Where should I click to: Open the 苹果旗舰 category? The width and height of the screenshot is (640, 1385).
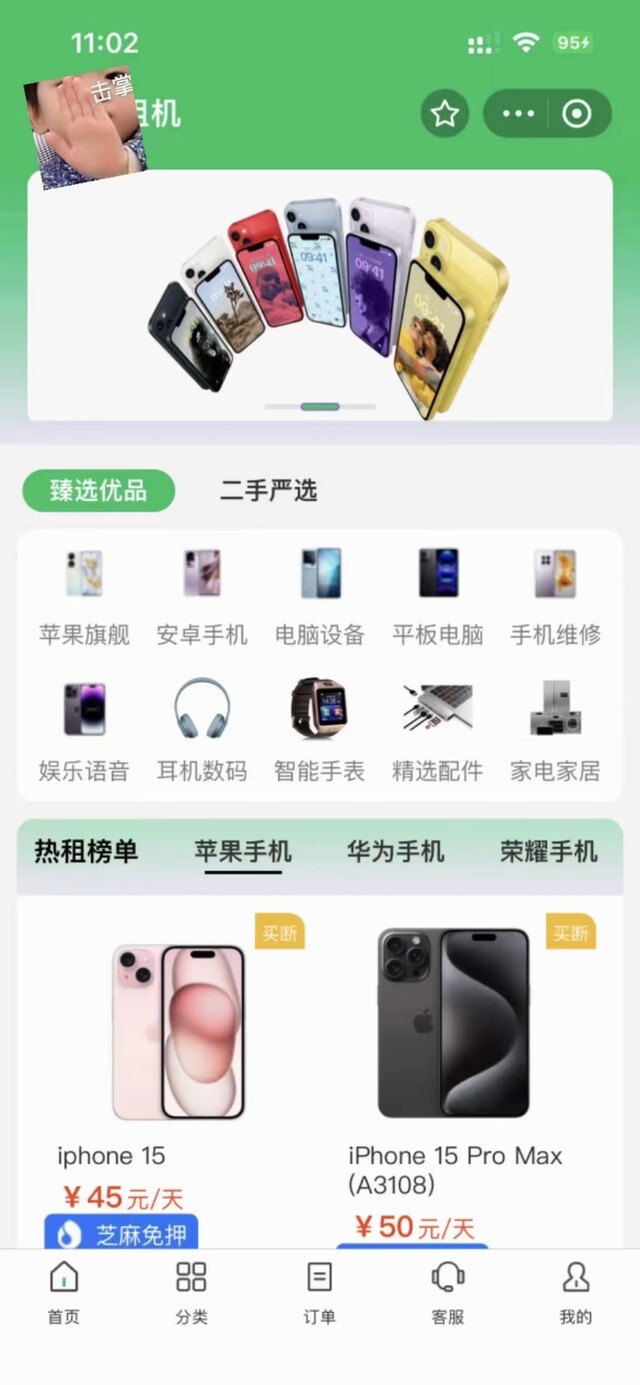click(x=84, y=596)
